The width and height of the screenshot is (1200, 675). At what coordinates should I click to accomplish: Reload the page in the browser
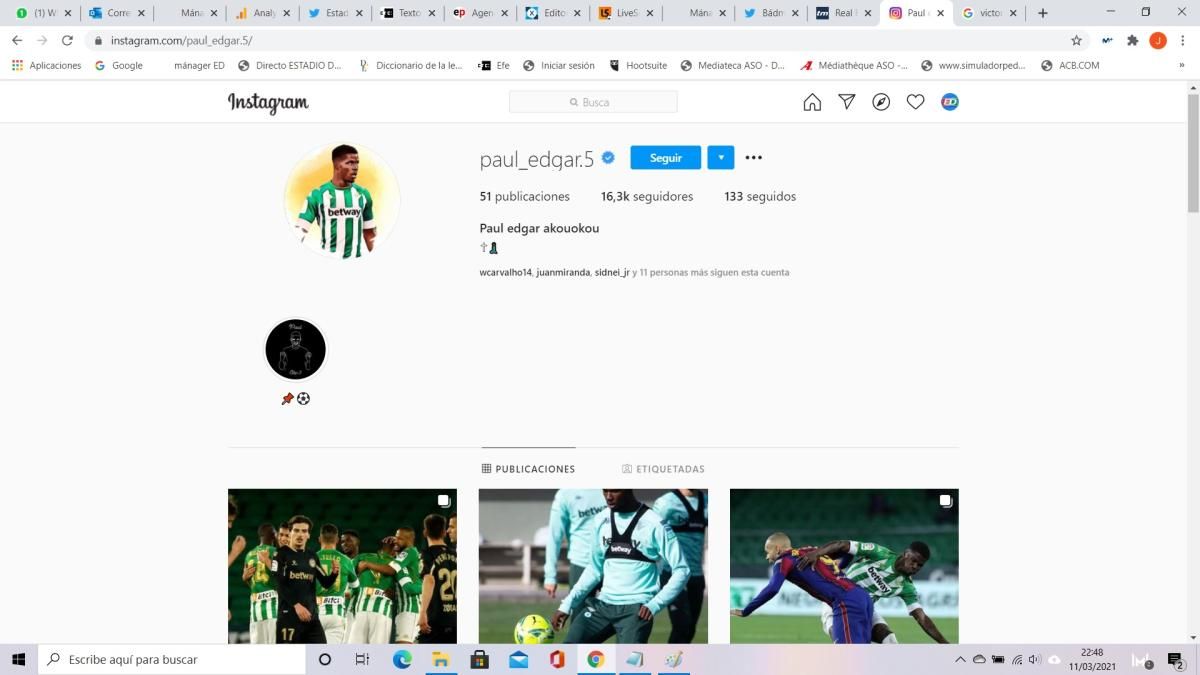[x=67, y=41]
